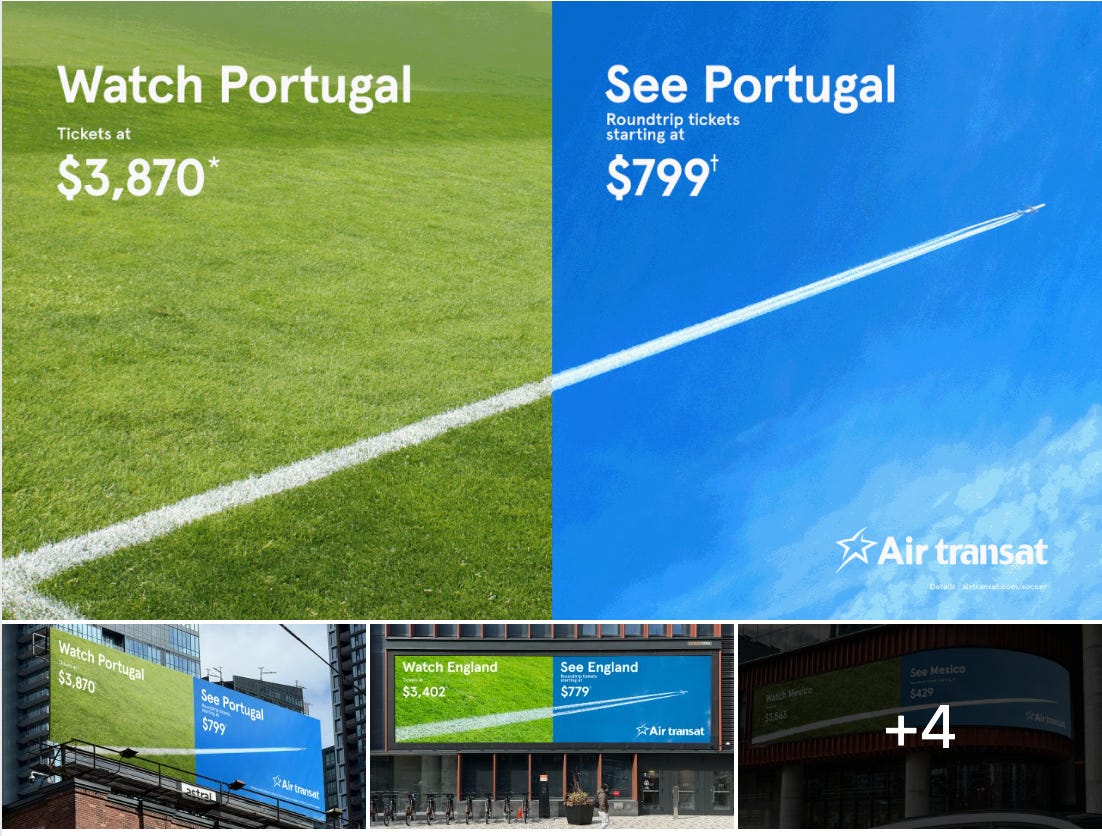Open the Portugal billboard photo tile
This screenshot has height=836, width=1102.
(x=183, y=726)
